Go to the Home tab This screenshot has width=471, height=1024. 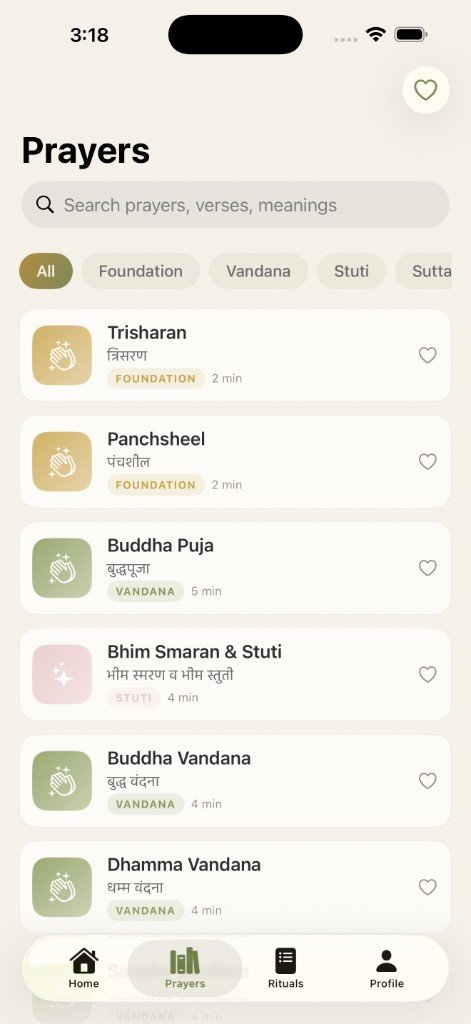pos(84,968)
